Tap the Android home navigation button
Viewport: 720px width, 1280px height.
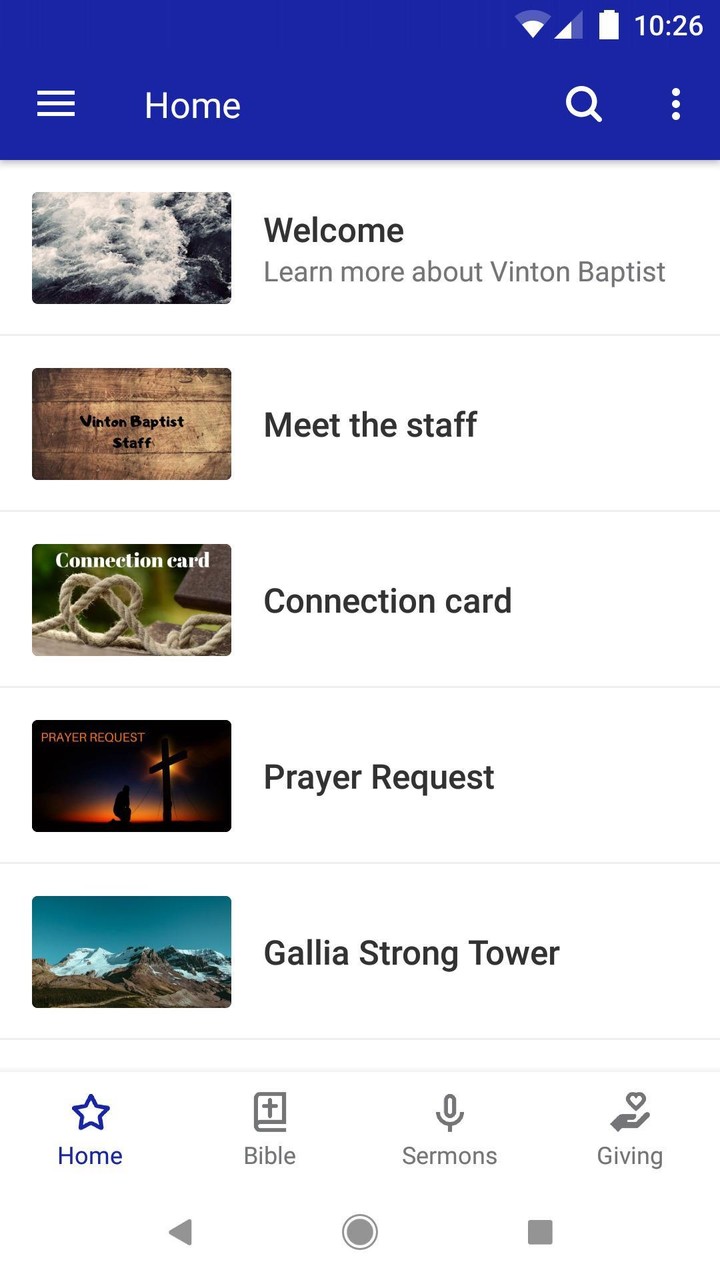click(x=360, y=1232)
